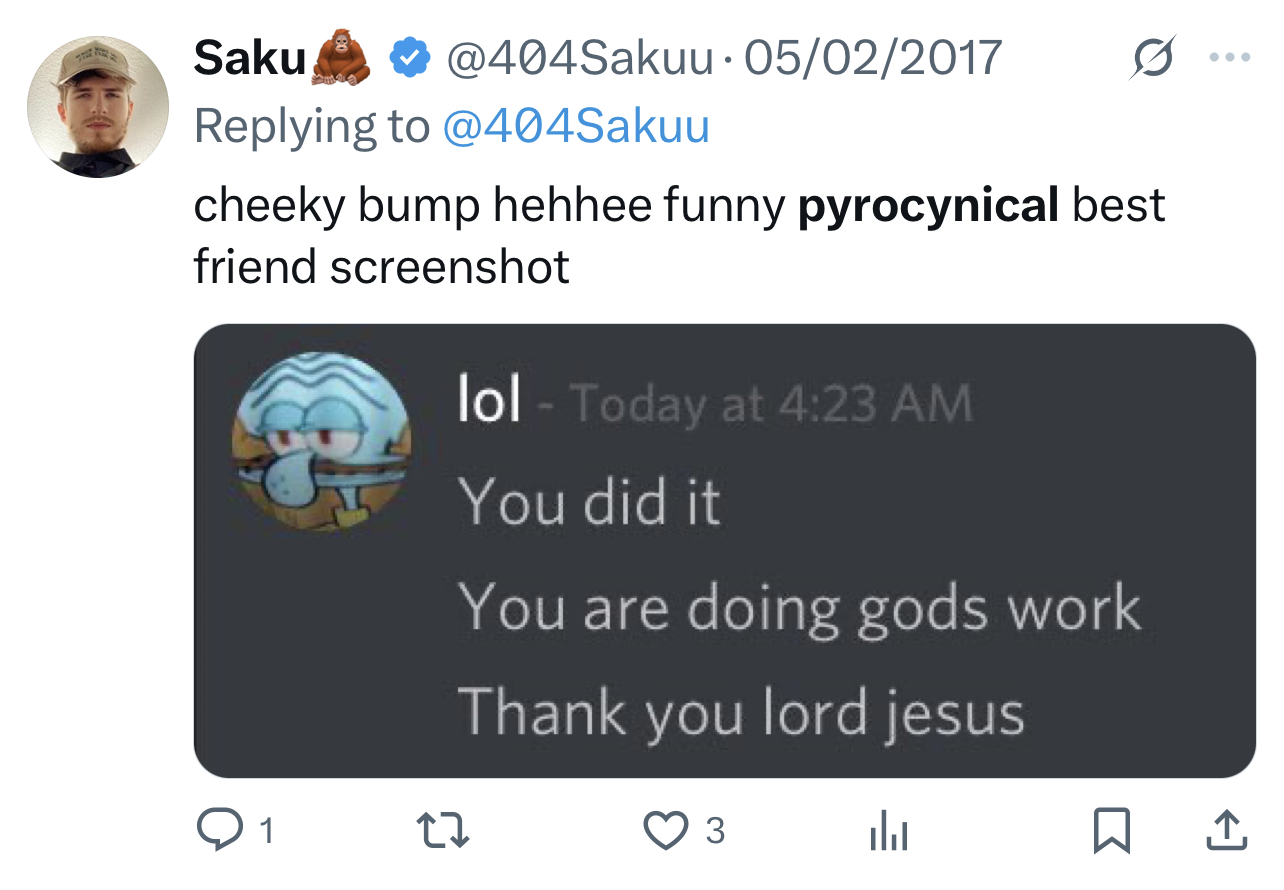Image resolution: width=1284 pixels, height=890 pixels.
Task: Open the @404Sakuu reply mention link
Action: pyautogui.click(x=575, y=127)
